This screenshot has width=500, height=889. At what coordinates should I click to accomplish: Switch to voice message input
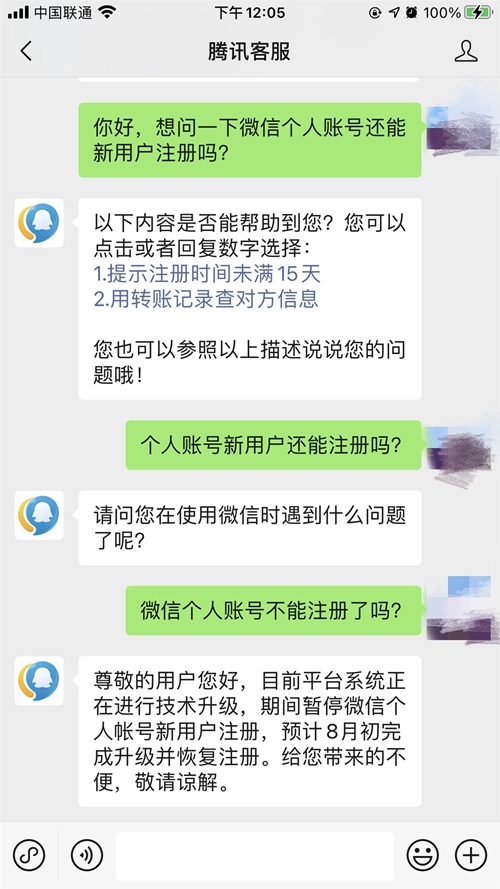point(87,855)
